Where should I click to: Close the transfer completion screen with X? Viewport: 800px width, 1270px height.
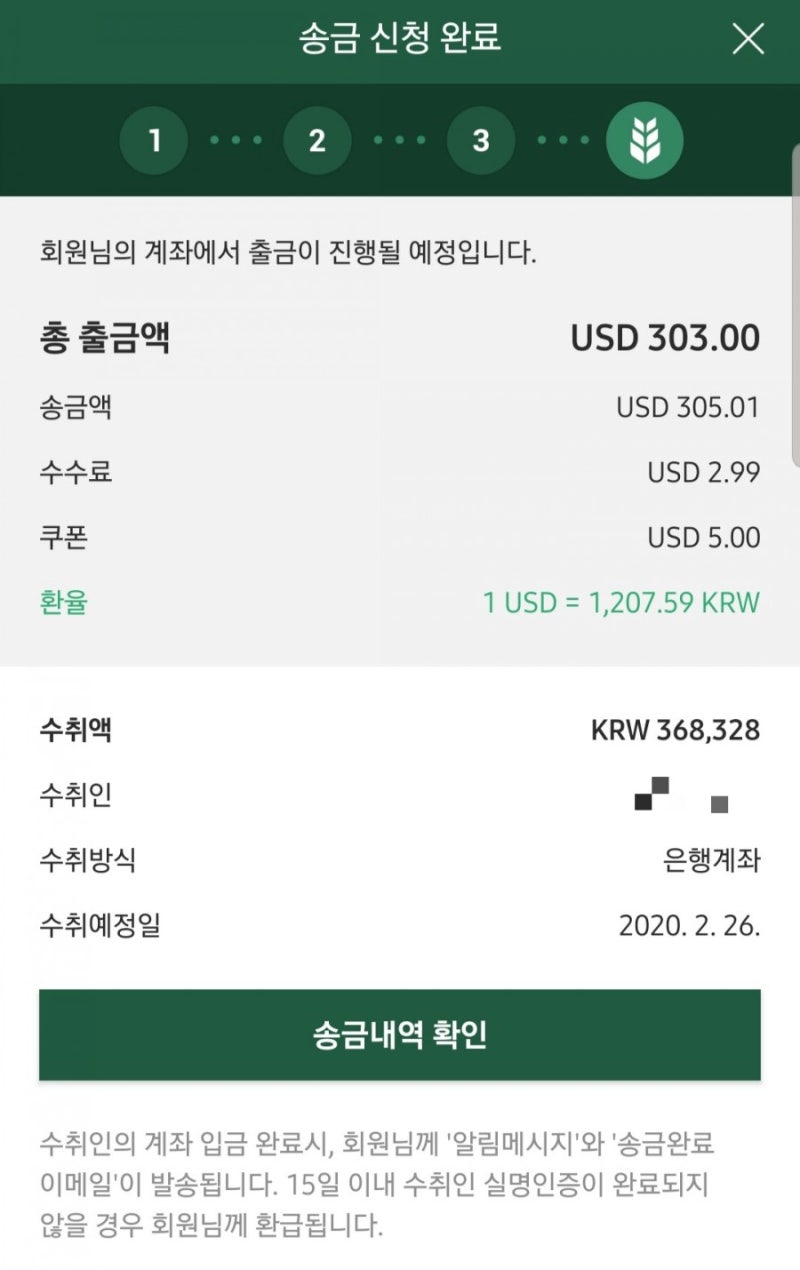pyautogui.click(x=750, y=40)
